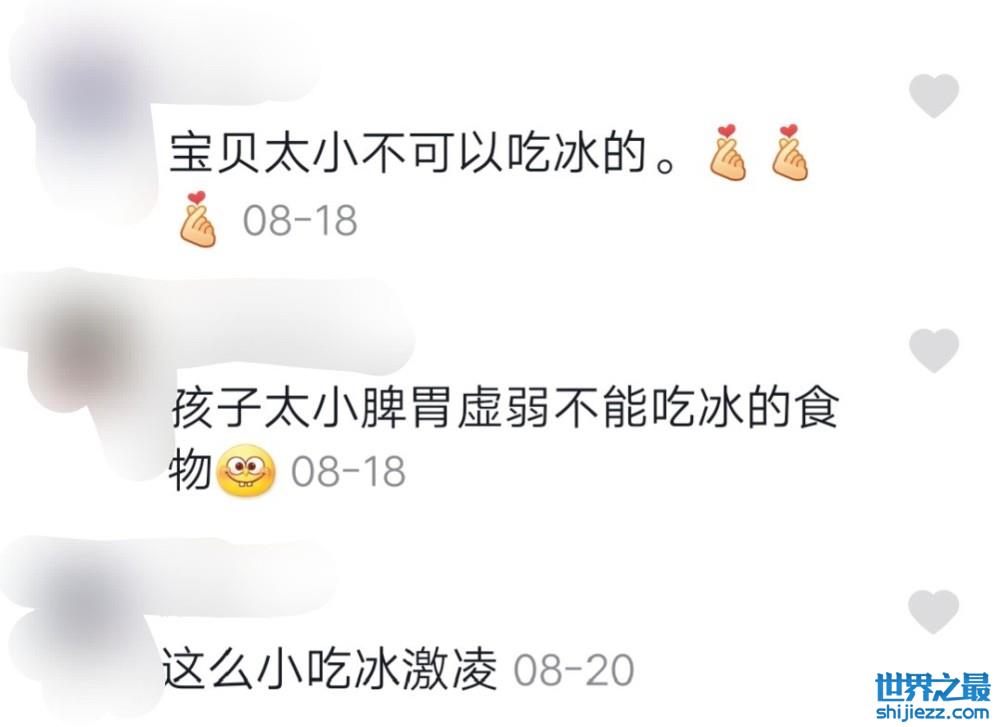
Task: Like the comment about 脾胃虚弱
Action: click(x=933, y=352)
